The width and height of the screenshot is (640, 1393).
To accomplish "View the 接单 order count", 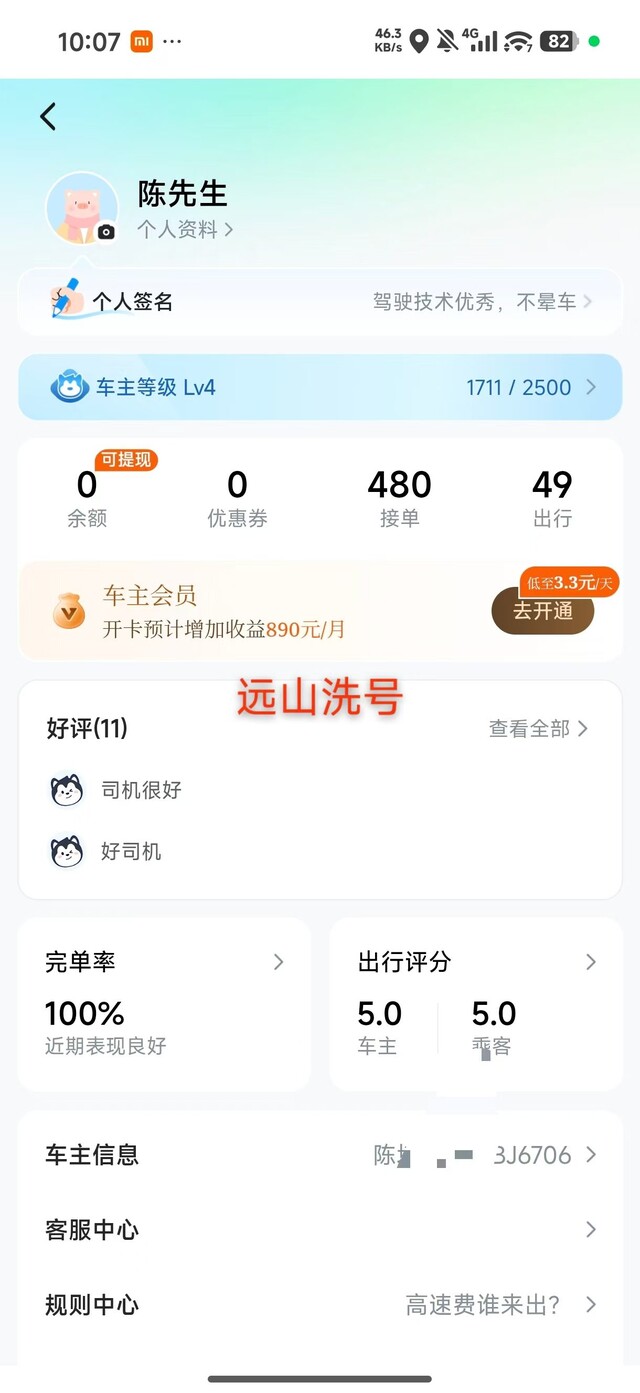I will coord(399,498).
